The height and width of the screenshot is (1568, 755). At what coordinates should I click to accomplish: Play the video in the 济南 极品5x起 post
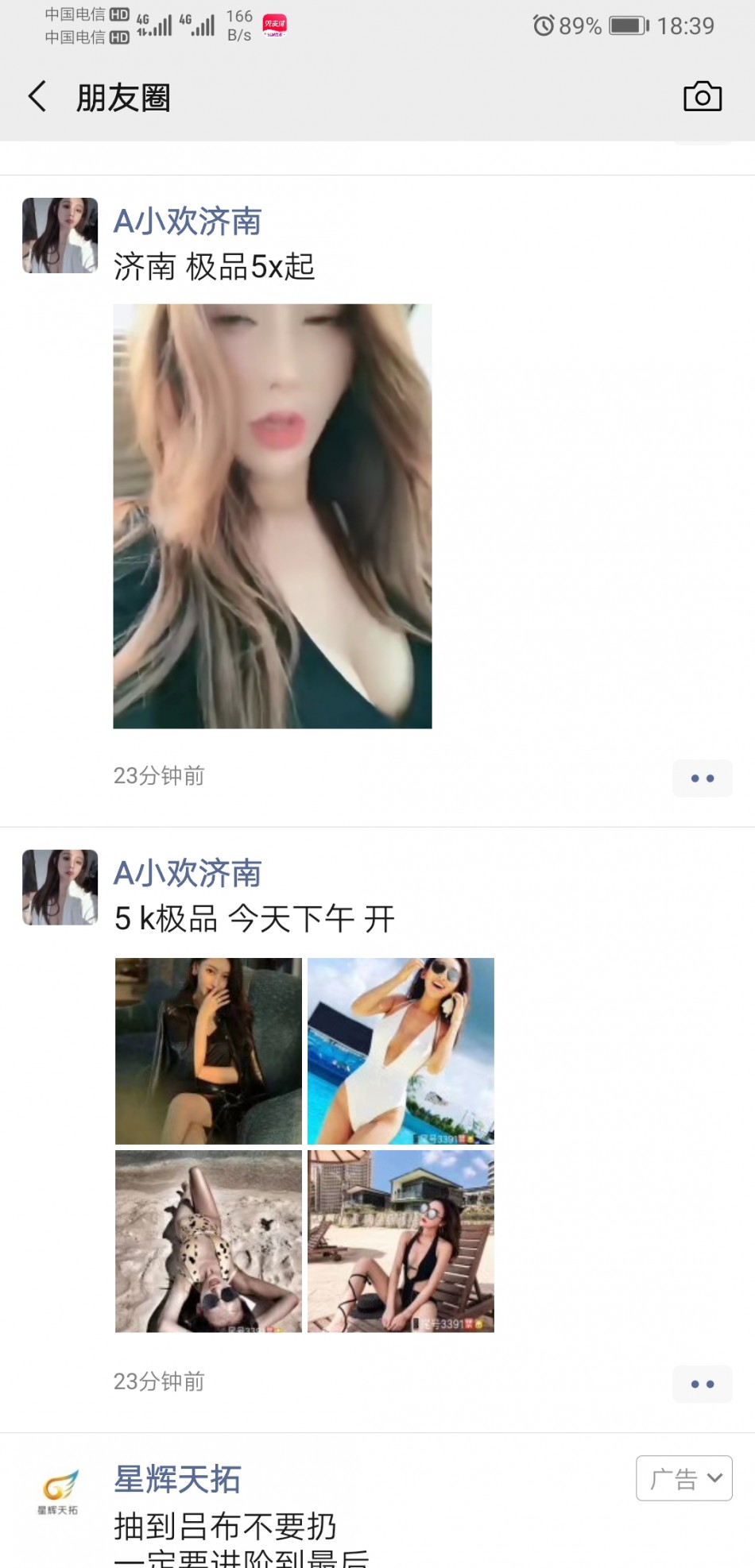[x=273, y=516]
